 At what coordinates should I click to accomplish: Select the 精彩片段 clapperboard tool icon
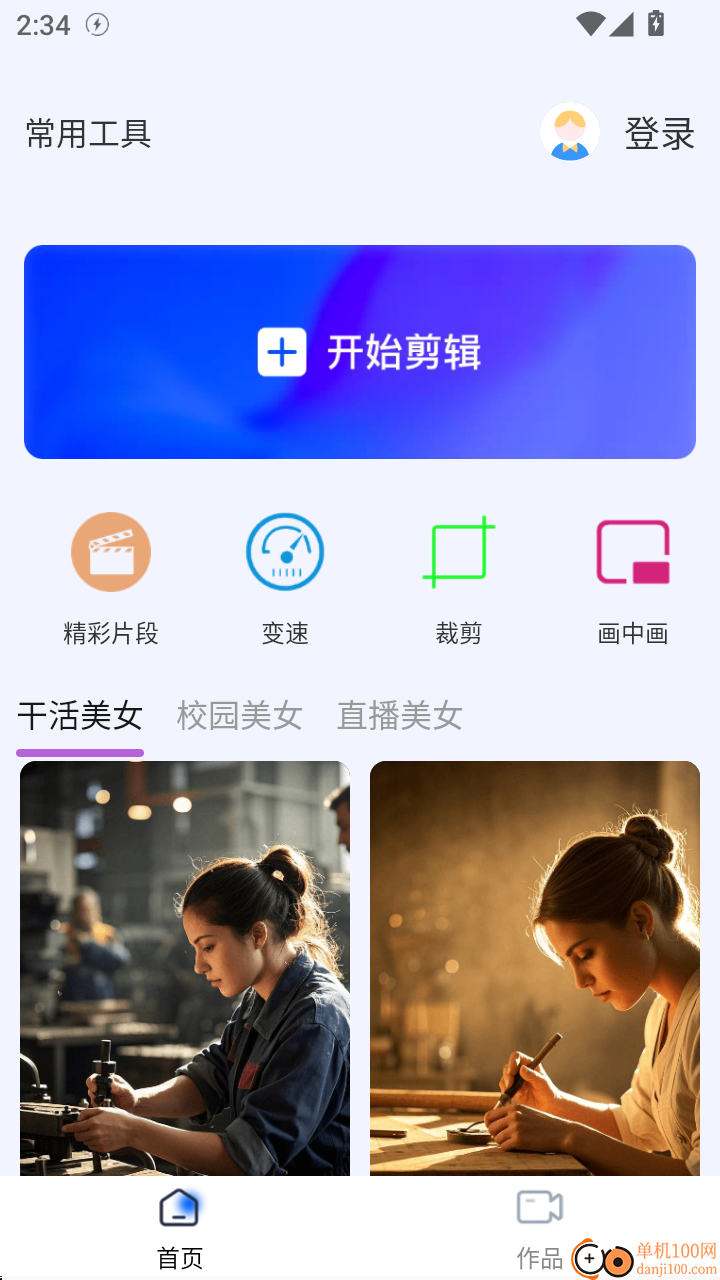tap(111, 551)
